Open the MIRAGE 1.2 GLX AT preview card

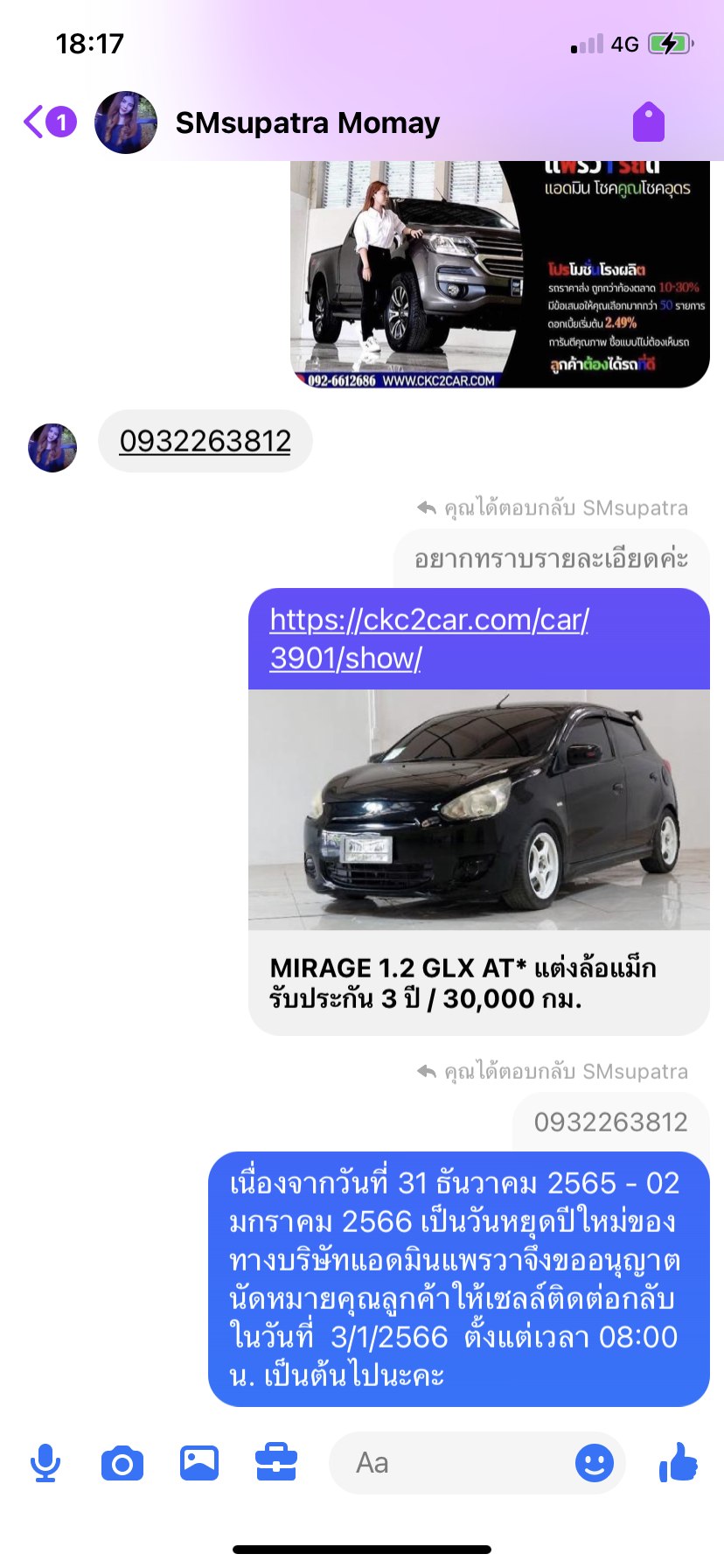pyautogui.click(x=478, y=983)
